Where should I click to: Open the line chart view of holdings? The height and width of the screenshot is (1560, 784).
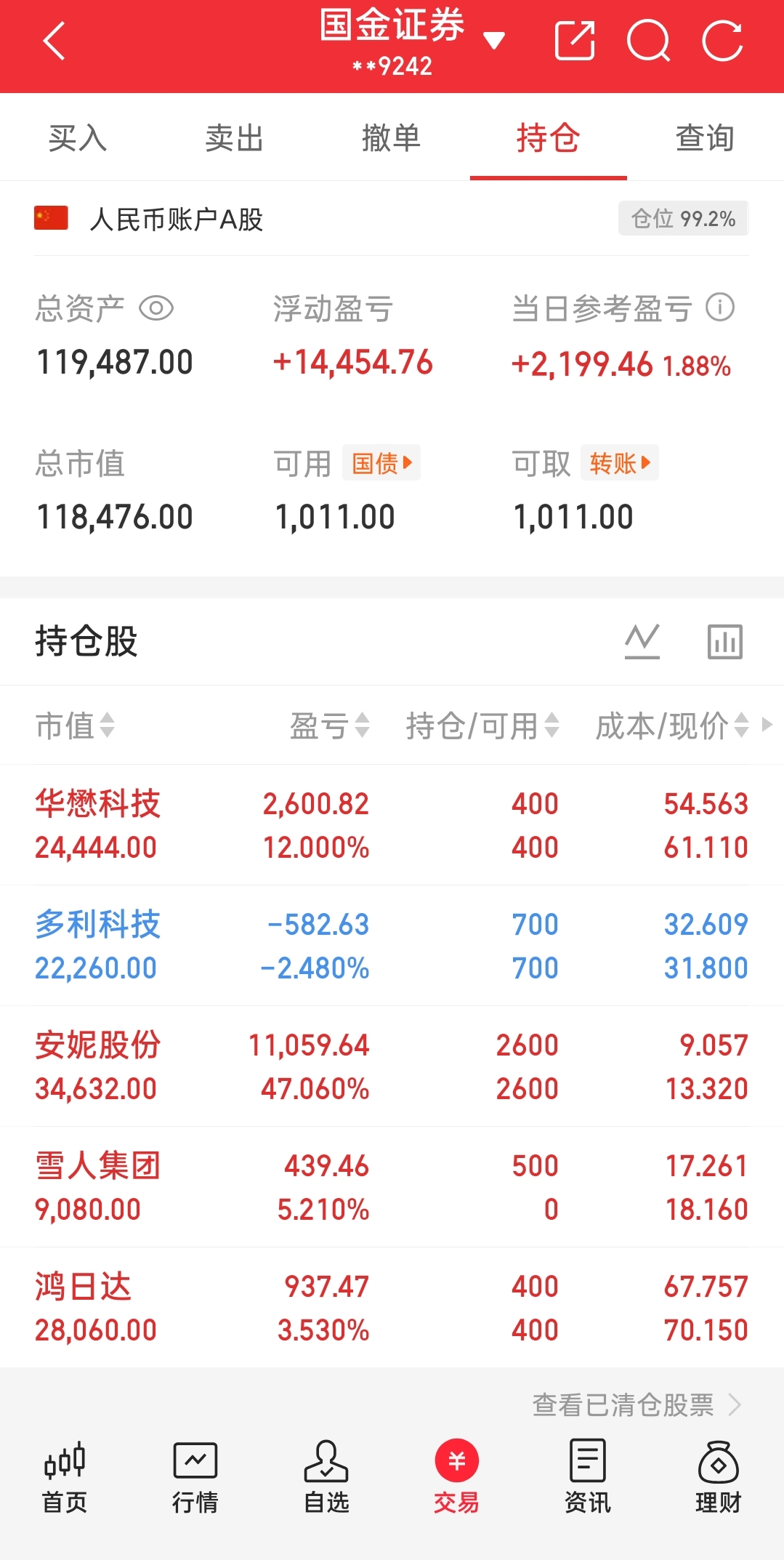coord(642,641)
